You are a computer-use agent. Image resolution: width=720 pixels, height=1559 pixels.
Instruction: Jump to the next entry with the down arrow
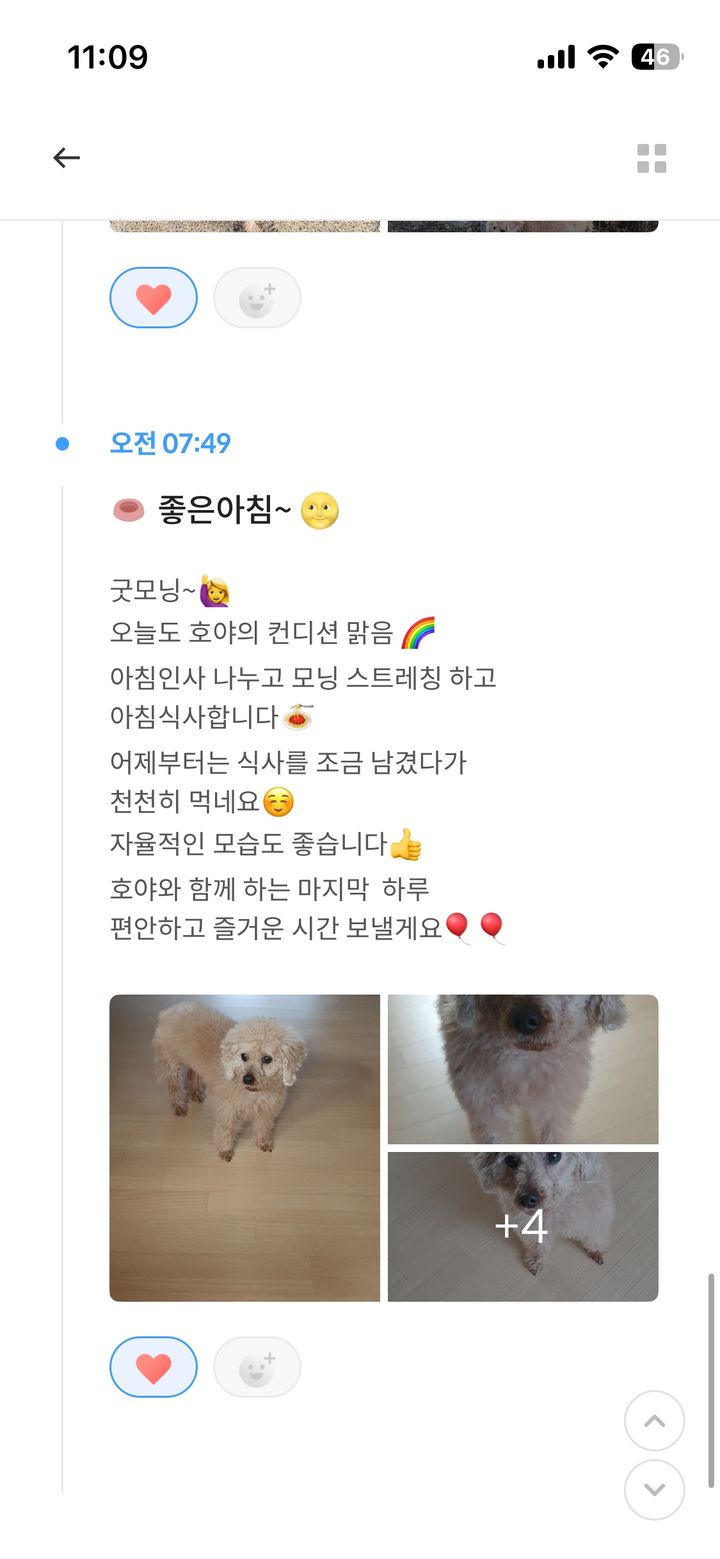(x=654, y=1489)
